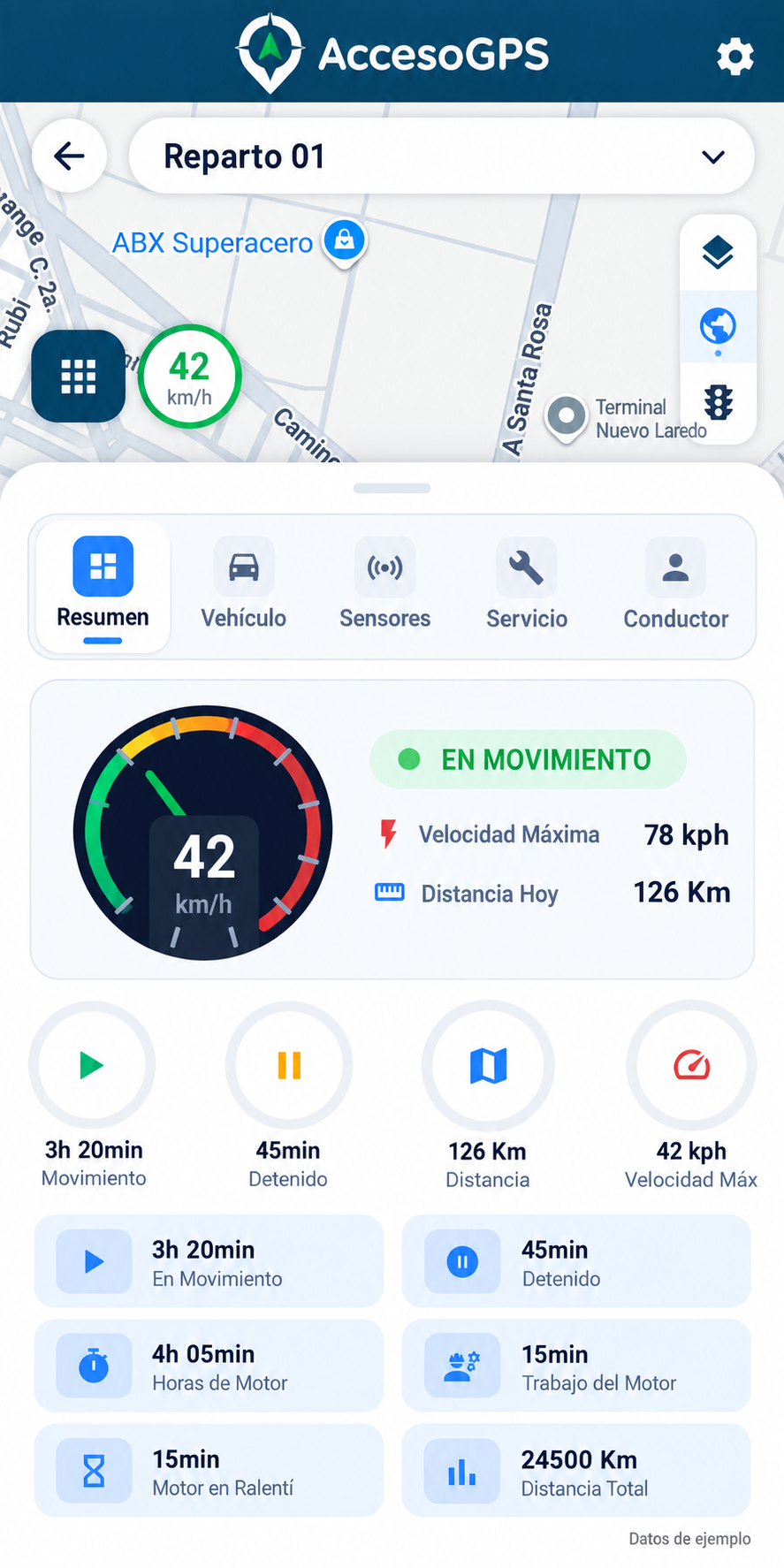
Task: Switch to the Sensores tab
Action: coord(385,585)
